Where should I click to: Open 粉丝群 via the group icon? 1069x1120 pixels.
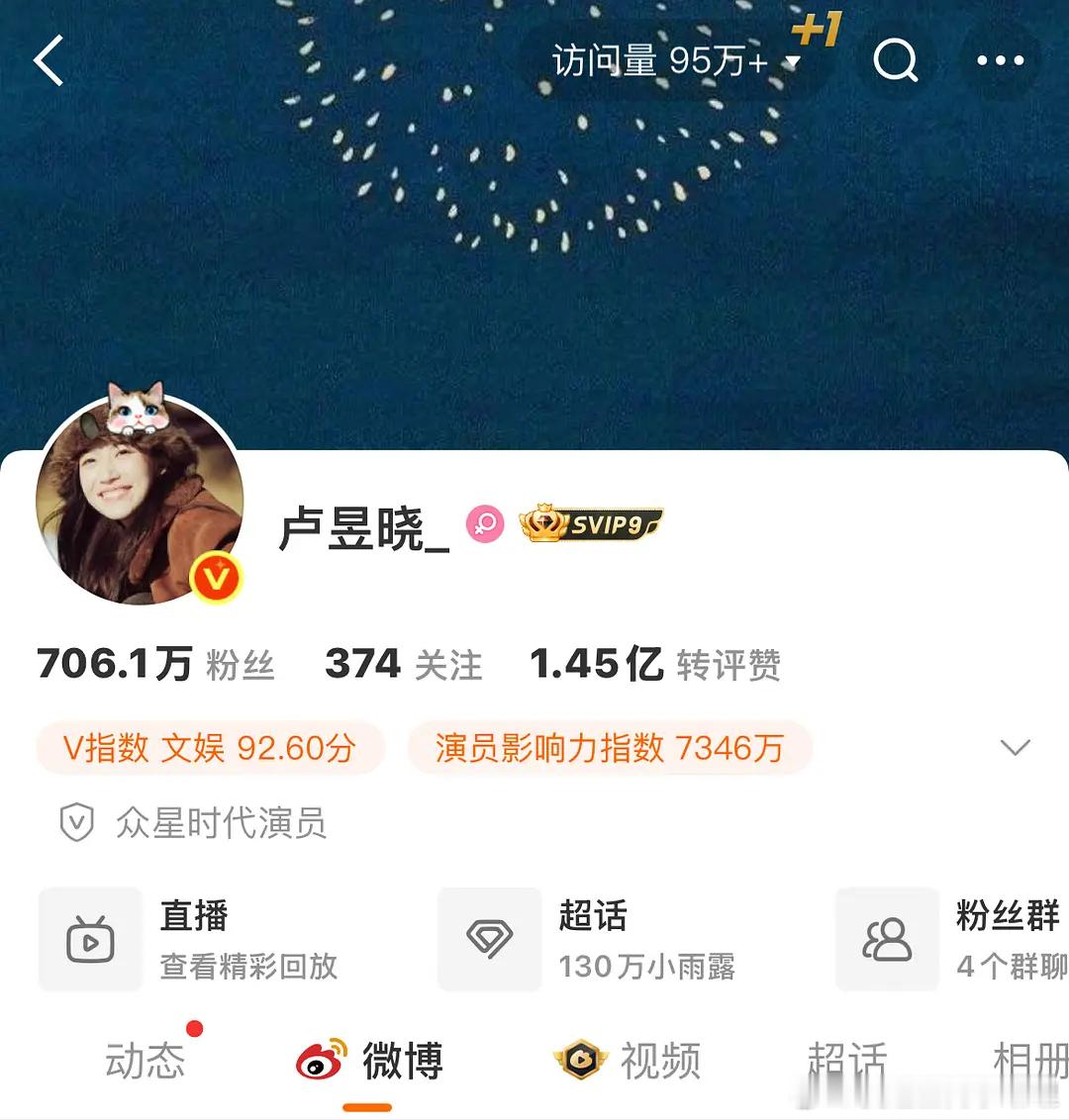[x=886, y=941]
